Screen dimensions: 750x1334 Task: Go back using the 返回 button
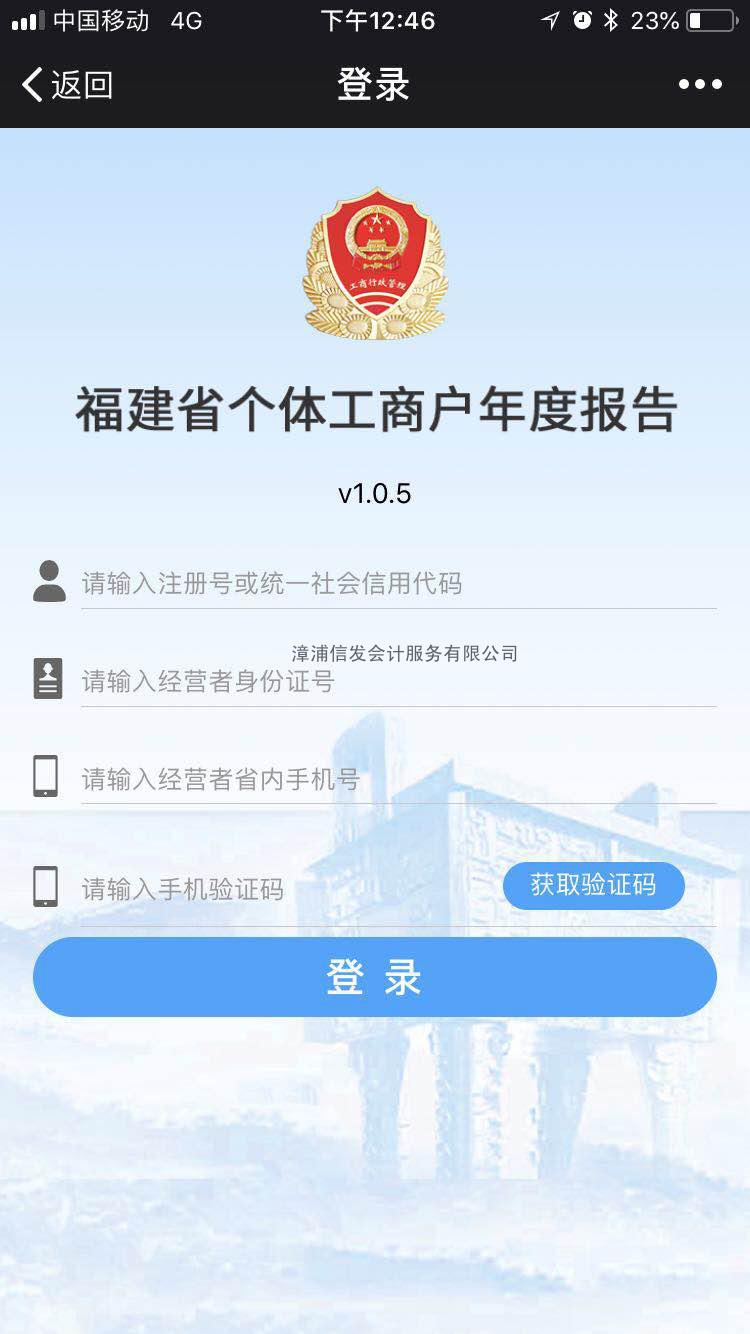tap(68, 85)
